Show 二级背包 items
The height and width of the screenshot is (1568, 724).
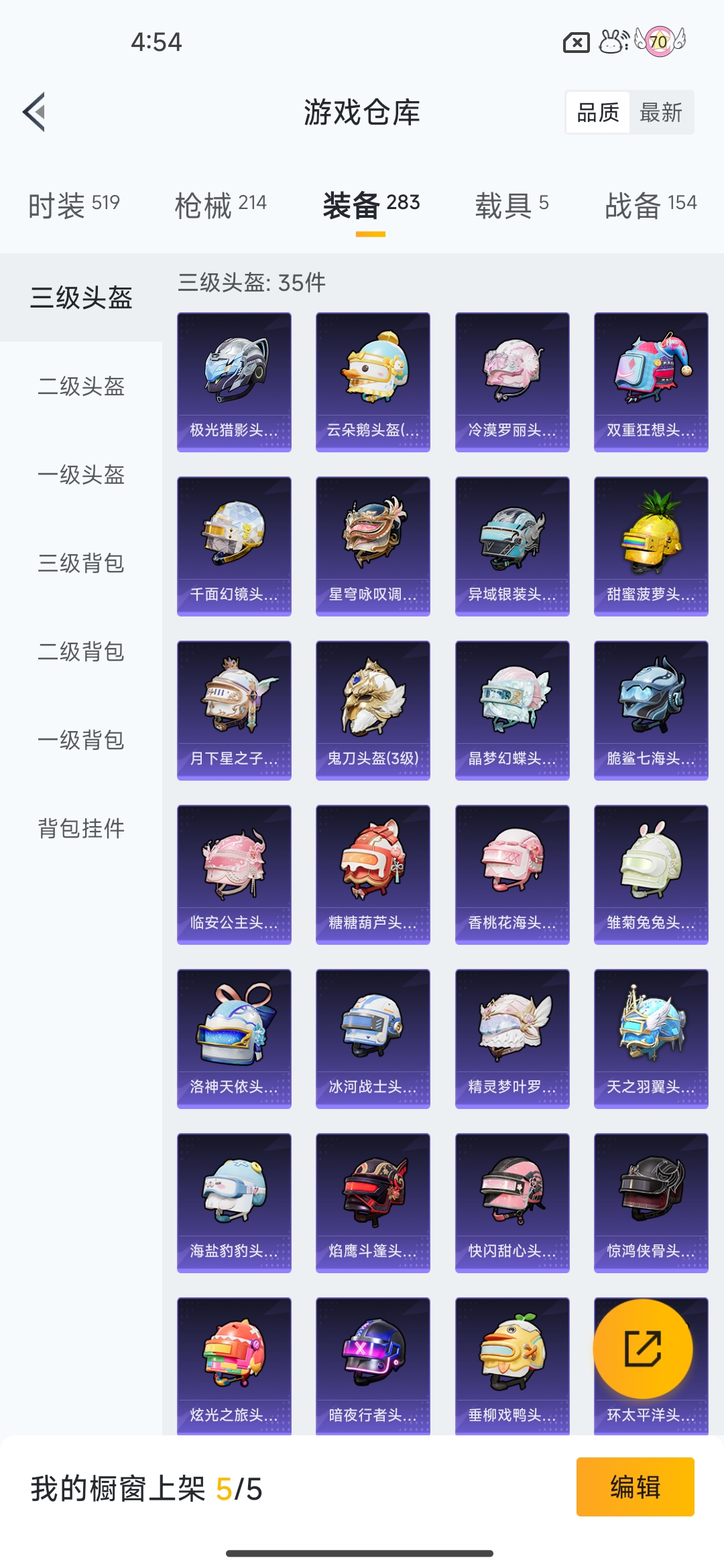[x=81, y=652]
